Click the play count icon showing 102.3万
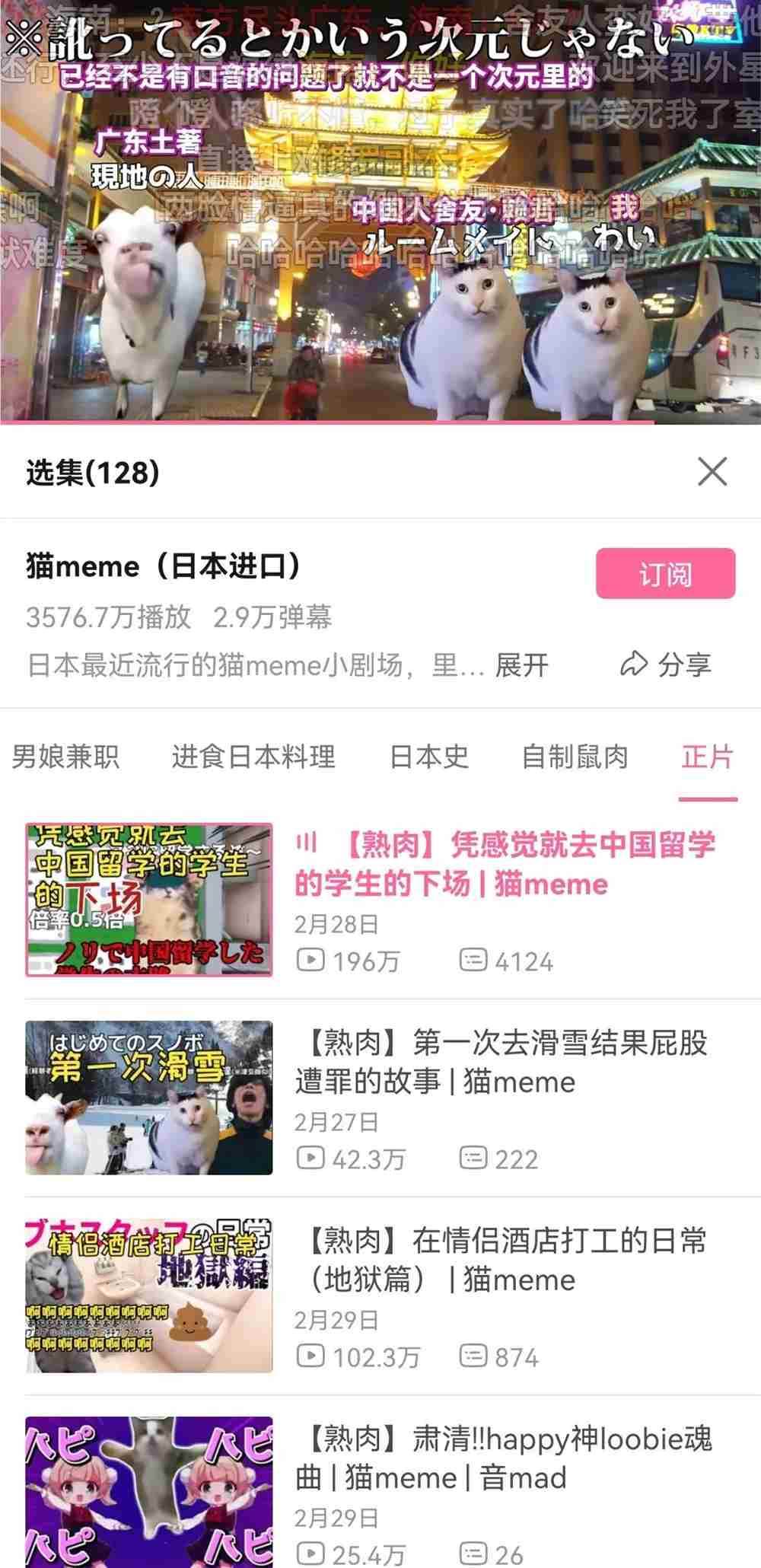This screenshot has height=1568, width=761. pos(312,1356)
